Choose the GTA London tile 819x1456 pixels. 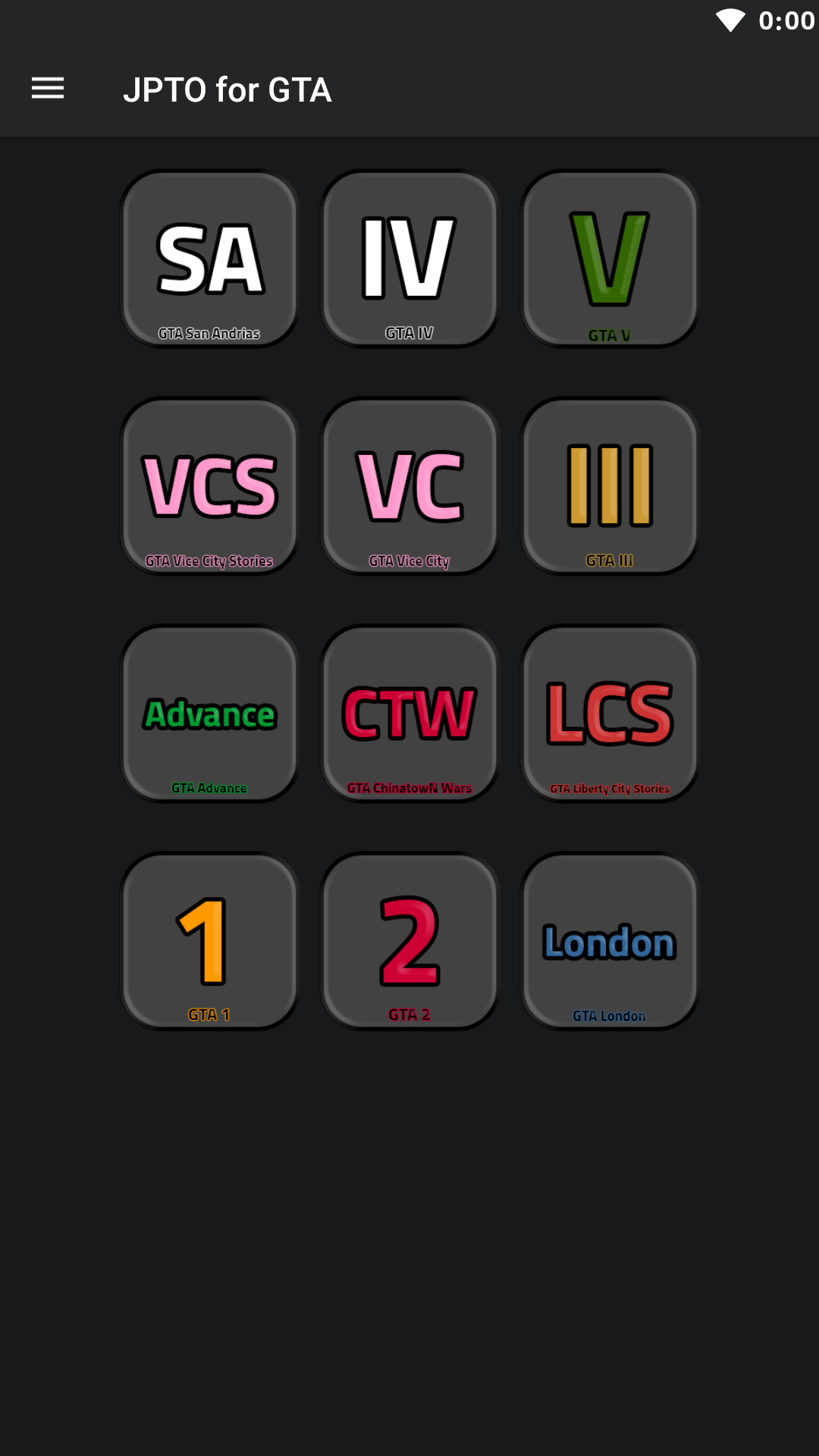pos(610,941)
